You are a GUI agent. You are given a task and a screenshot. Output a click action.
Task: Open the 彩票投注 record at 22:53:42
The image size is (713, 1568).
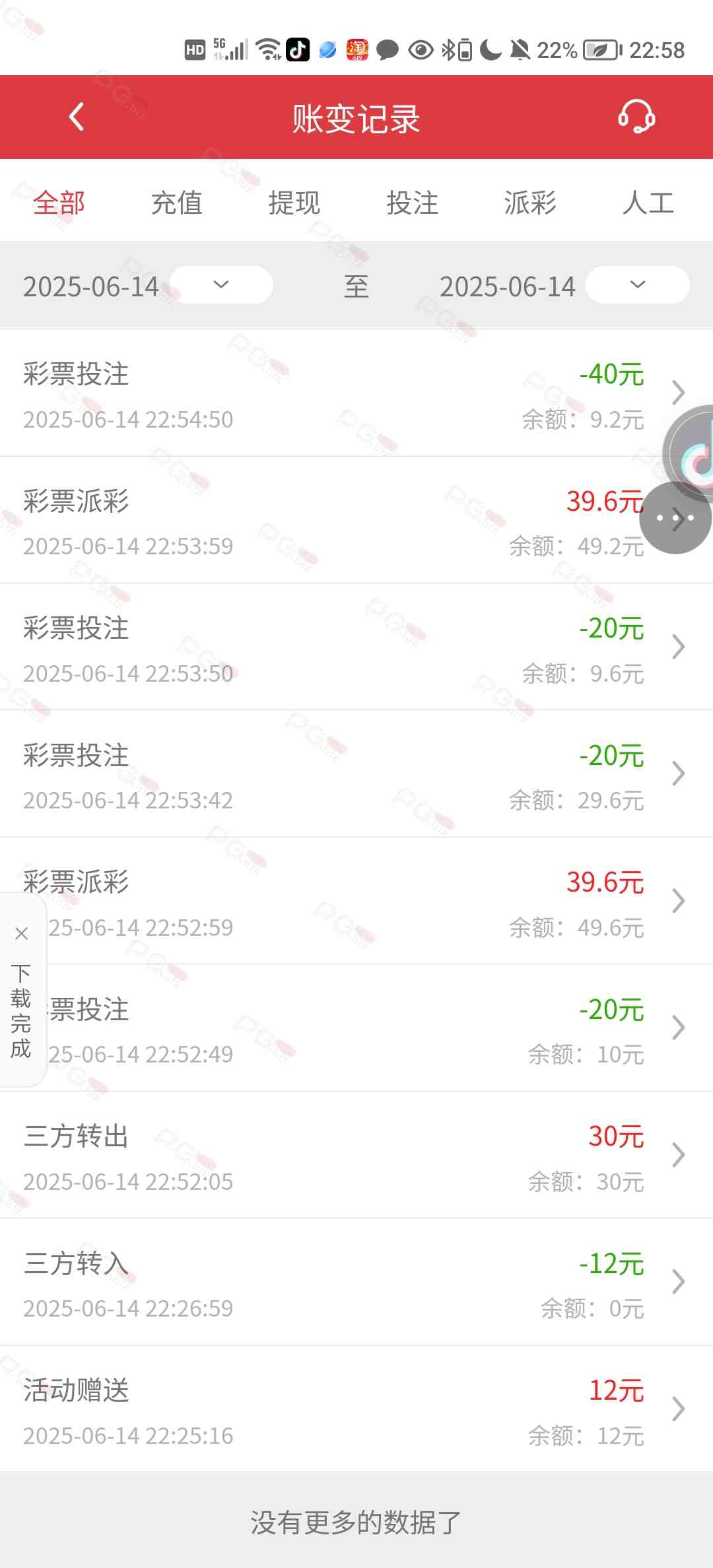pyautogui.click(x=356, y=774)
